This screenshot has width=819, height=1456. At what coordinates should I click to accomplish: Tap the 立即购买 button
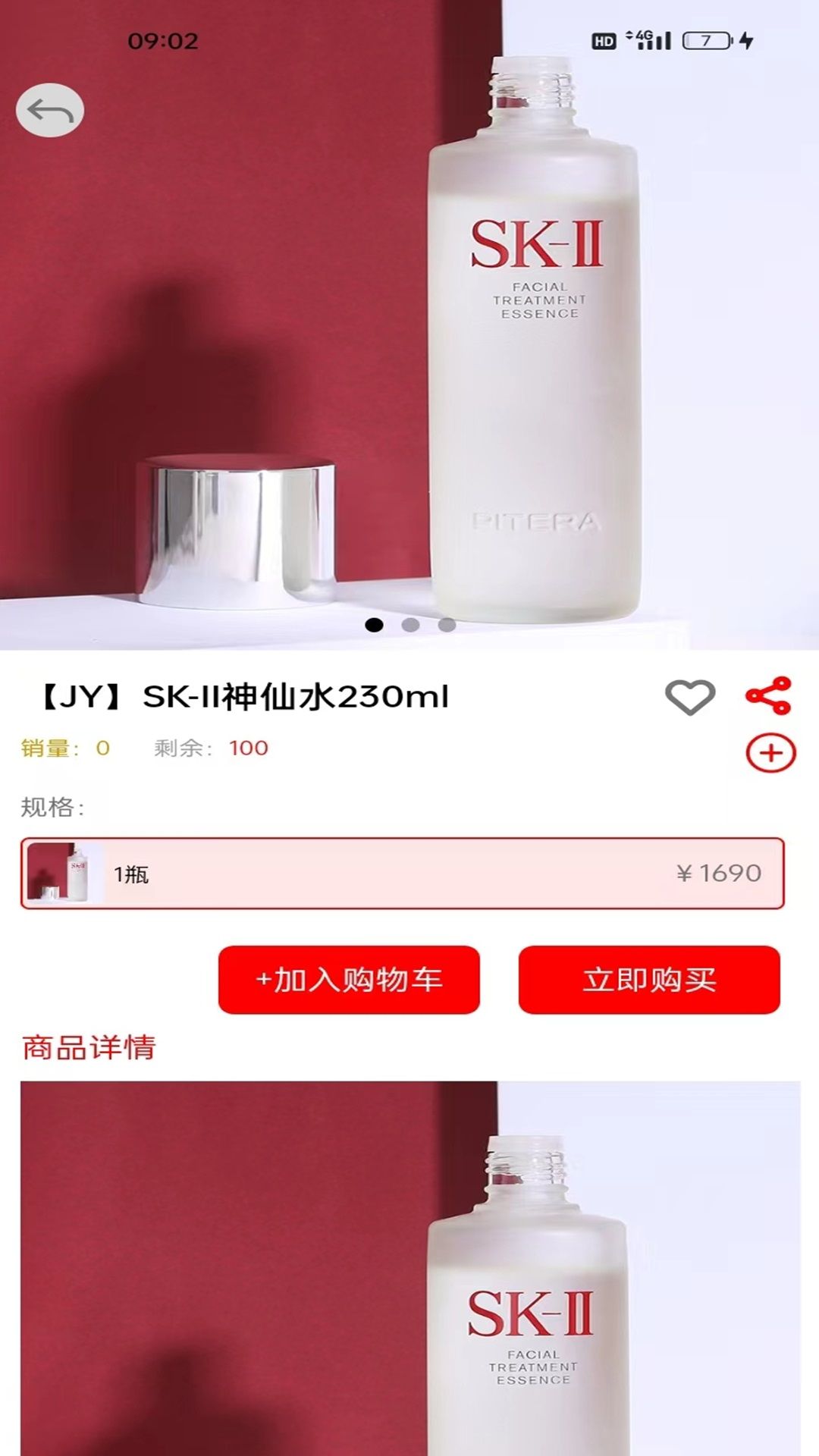[x=651, y=980]
